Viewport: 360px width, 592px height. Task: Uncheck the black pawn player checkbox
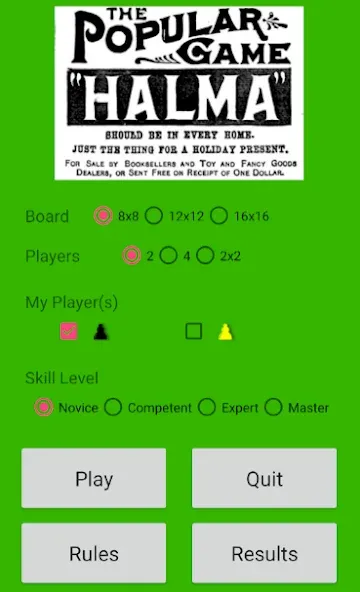pyautogui.click(x=69, y=331)
